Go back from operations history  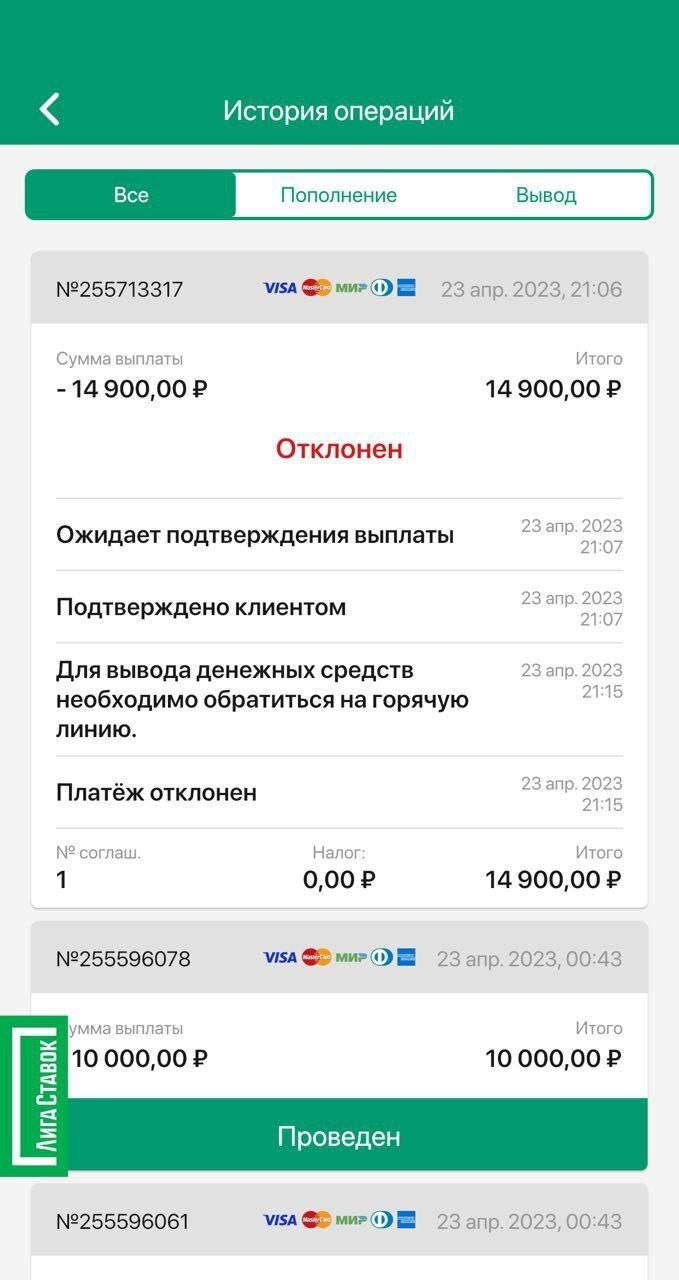coord(50,109)
